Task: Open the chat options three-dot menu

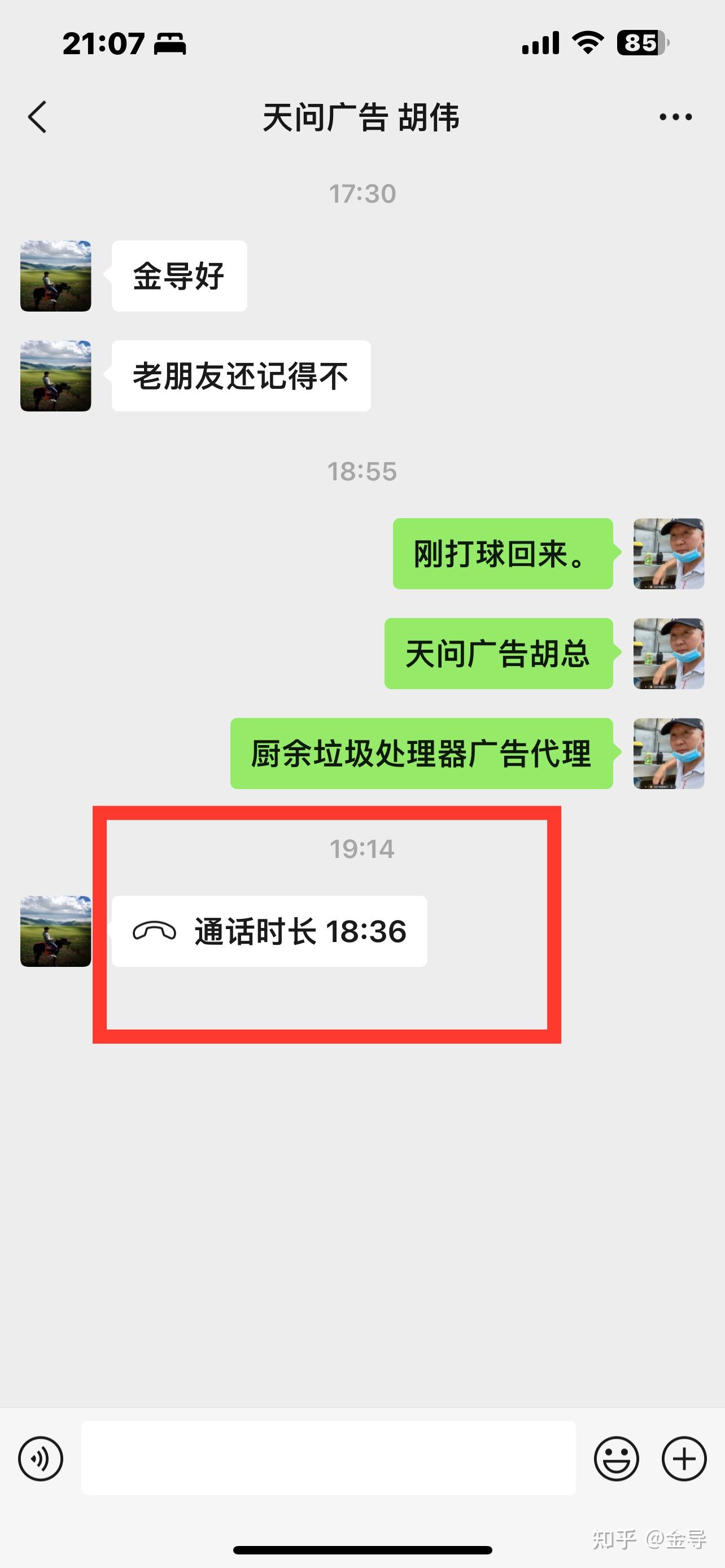Action: click(x=675, y=117)
